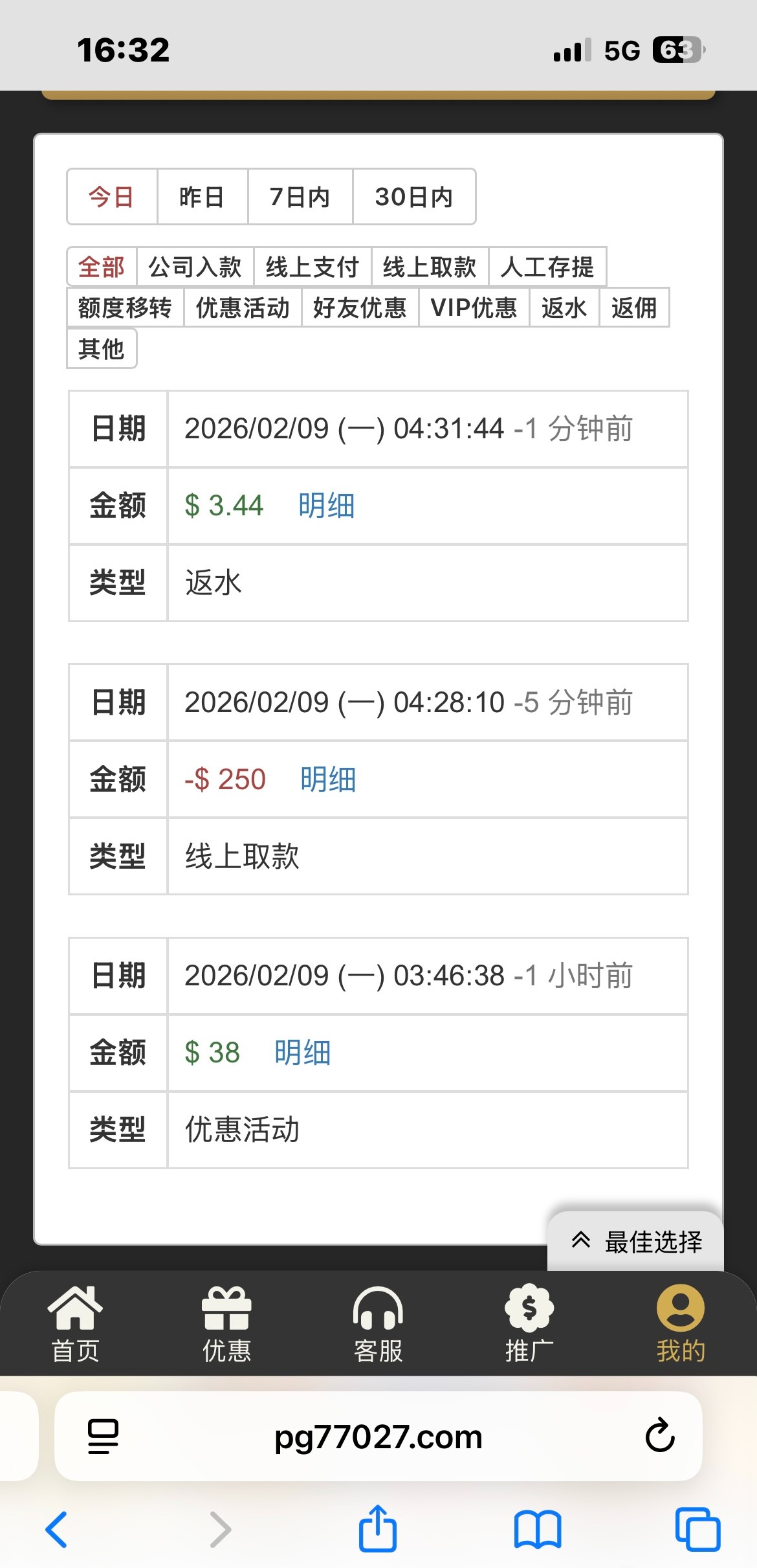Viewport: 757px width, 1568px height.
Task: Show only 线上取款 records
Action: (429, 267)
